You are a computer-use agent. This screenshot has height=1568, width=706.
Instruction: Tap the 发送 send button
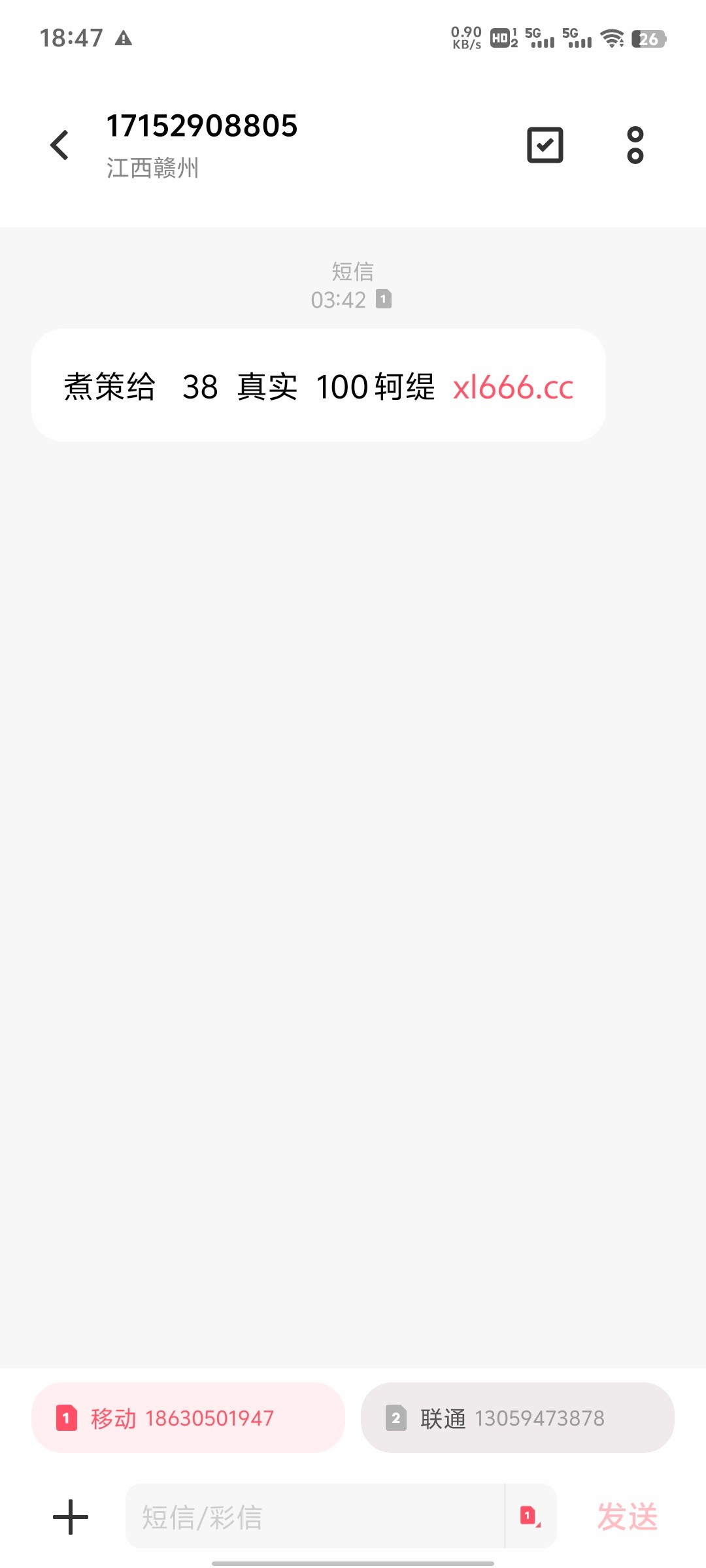[x=627, y=1516]
